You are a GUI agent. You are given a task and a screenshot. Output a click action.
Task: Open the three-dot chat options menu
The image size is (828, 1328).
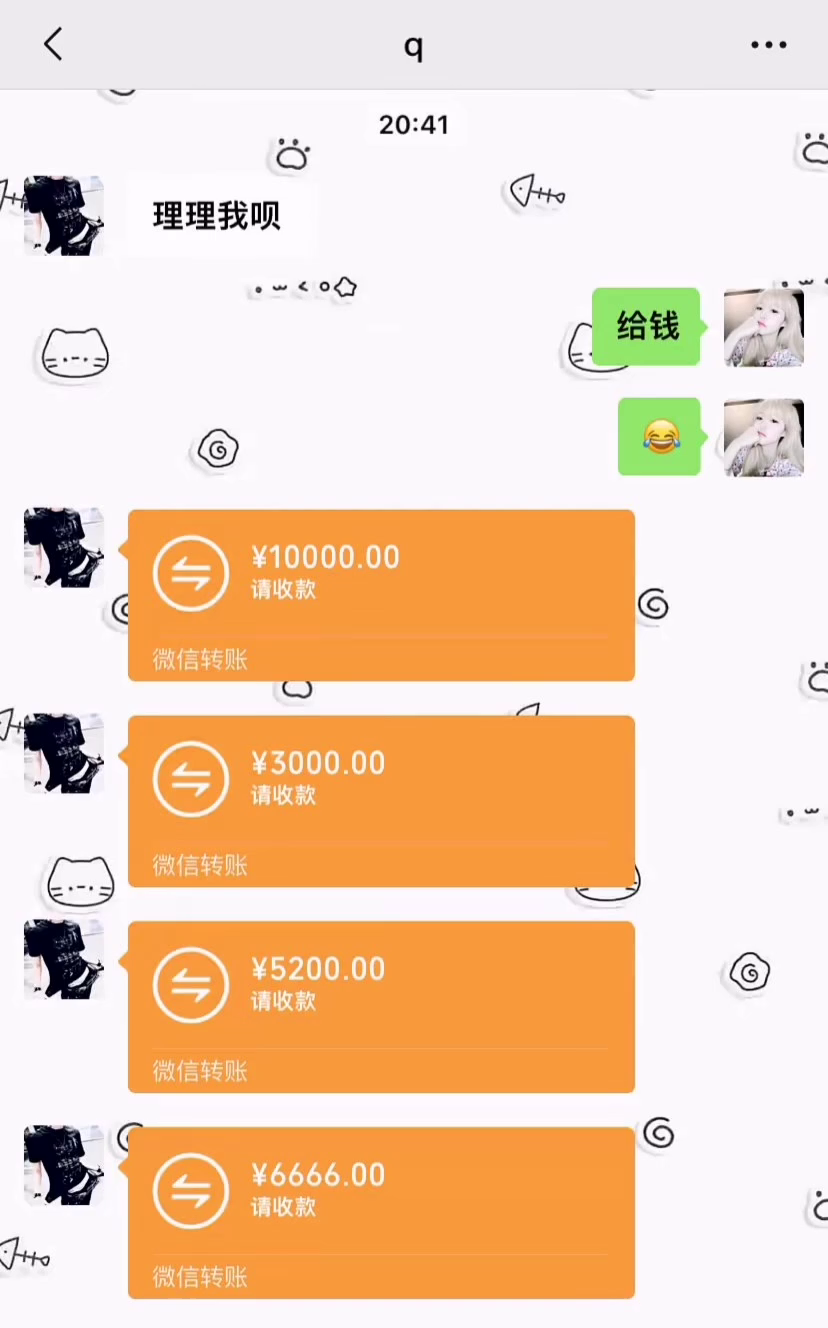point(768,45)
